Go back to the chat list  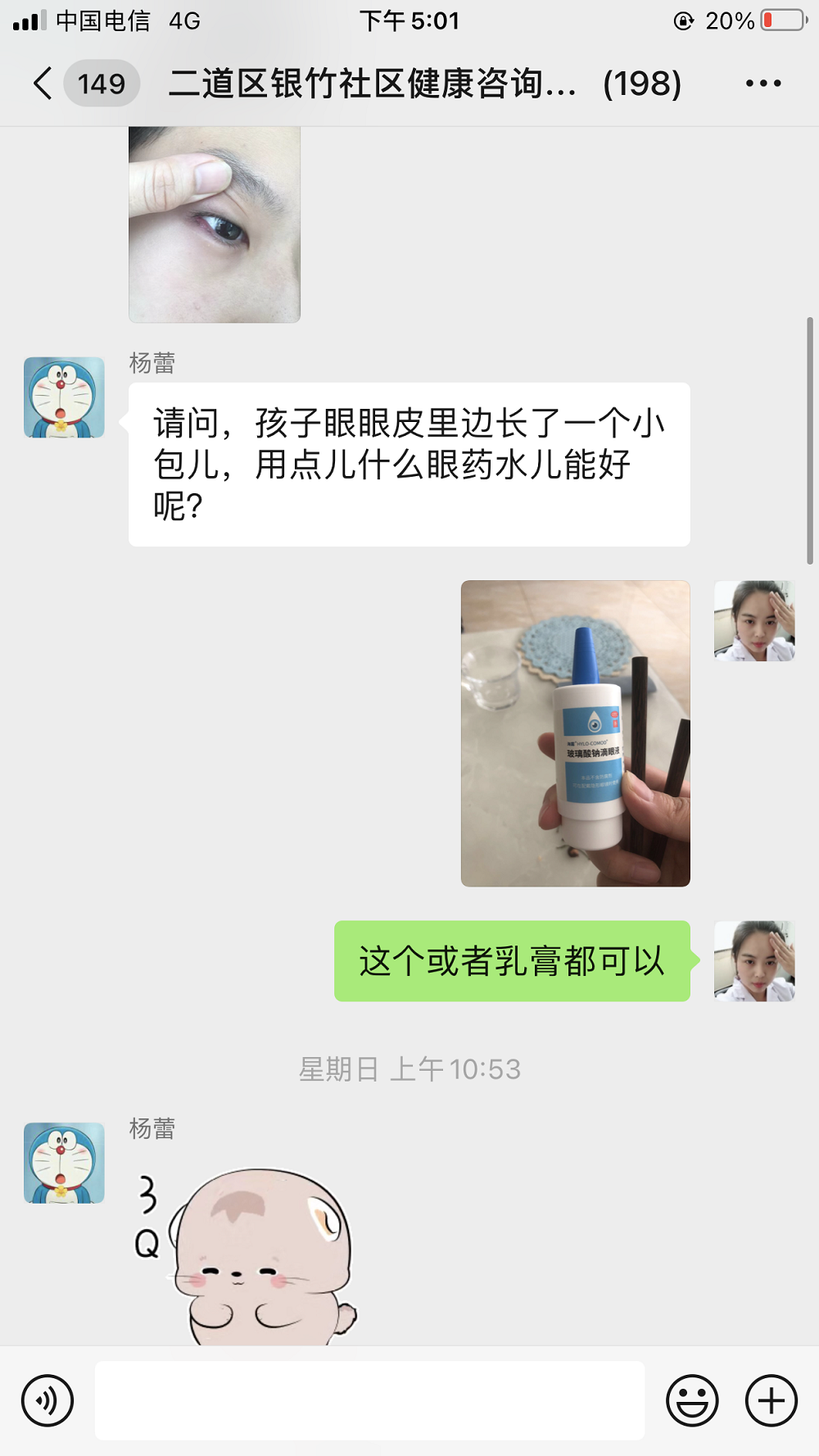(x=43, y=84)
